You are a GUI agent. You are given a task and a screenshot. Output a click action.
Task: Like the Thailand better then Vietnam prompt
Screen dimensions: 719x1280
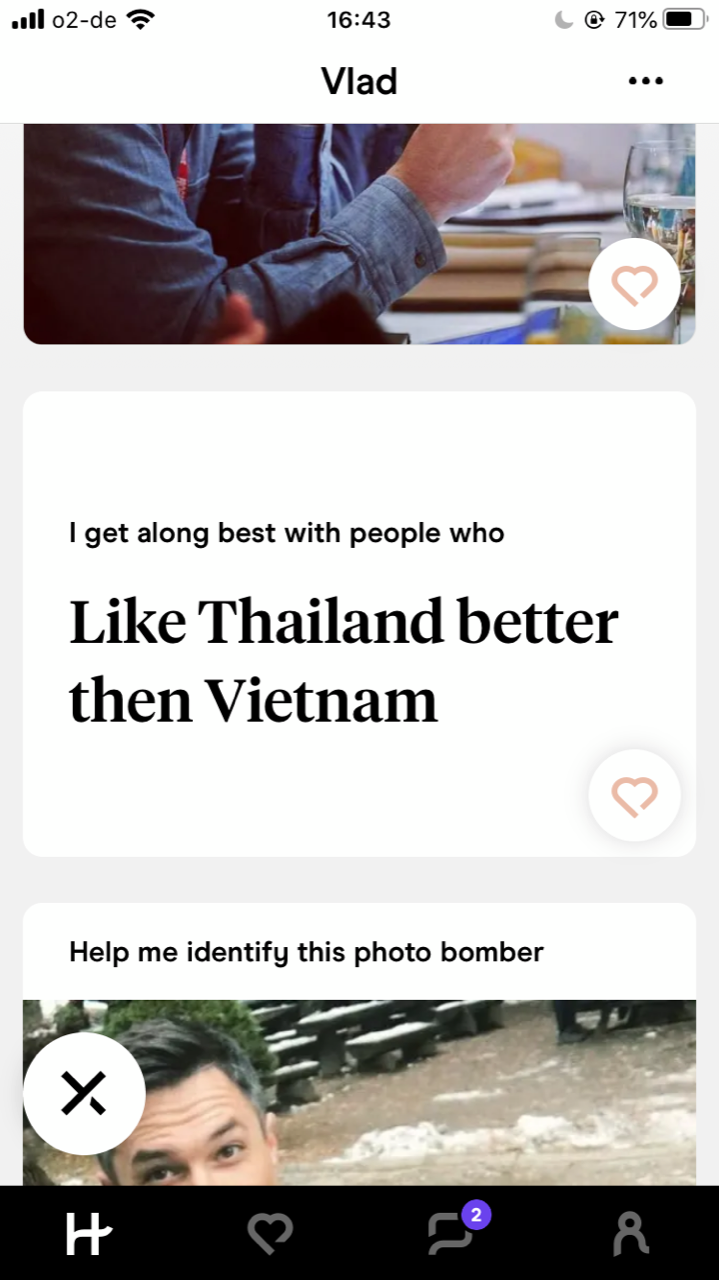(634, 796)
